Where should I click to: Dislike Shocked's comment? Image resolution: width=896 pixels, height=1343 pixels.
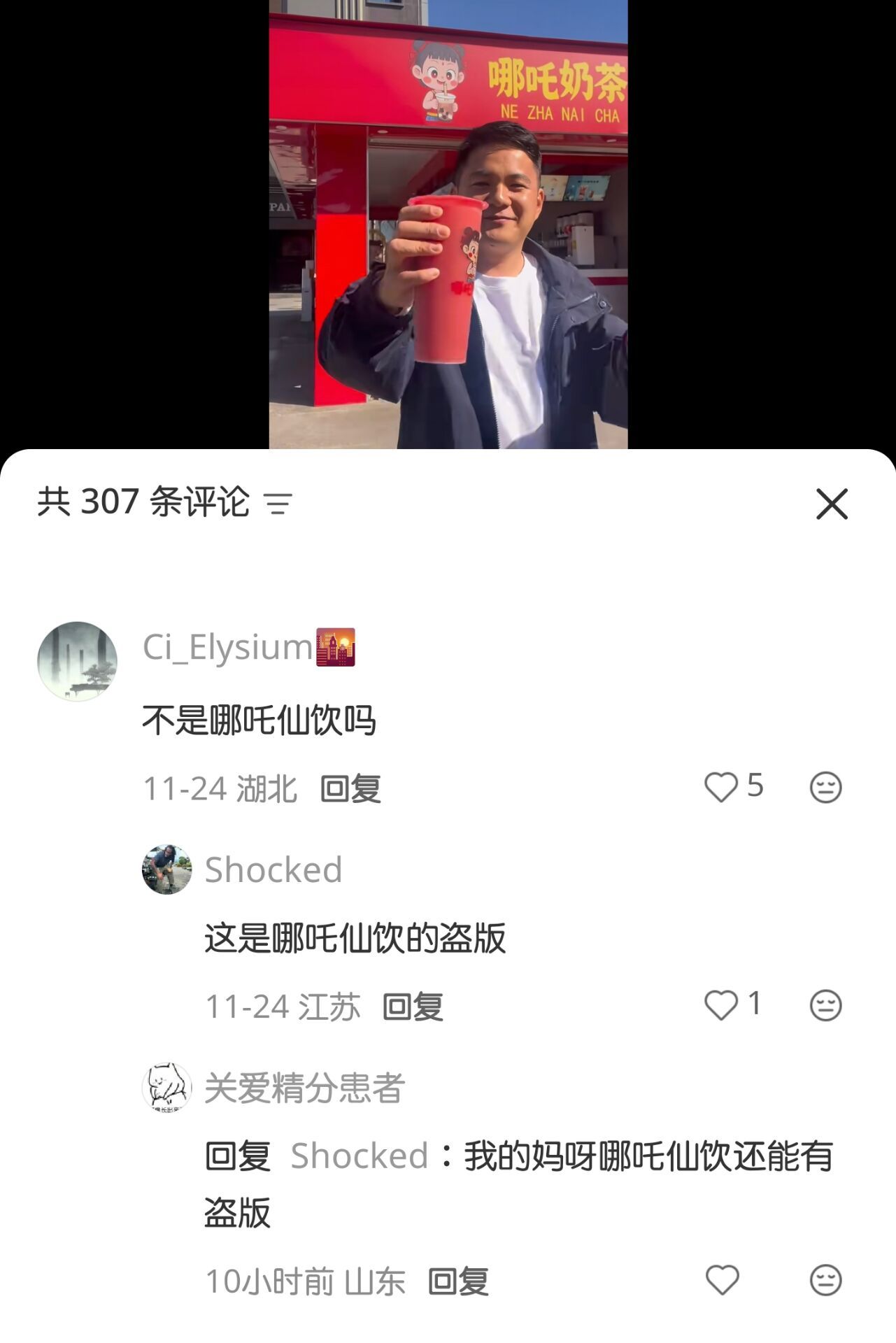(x=825, y=1006)
